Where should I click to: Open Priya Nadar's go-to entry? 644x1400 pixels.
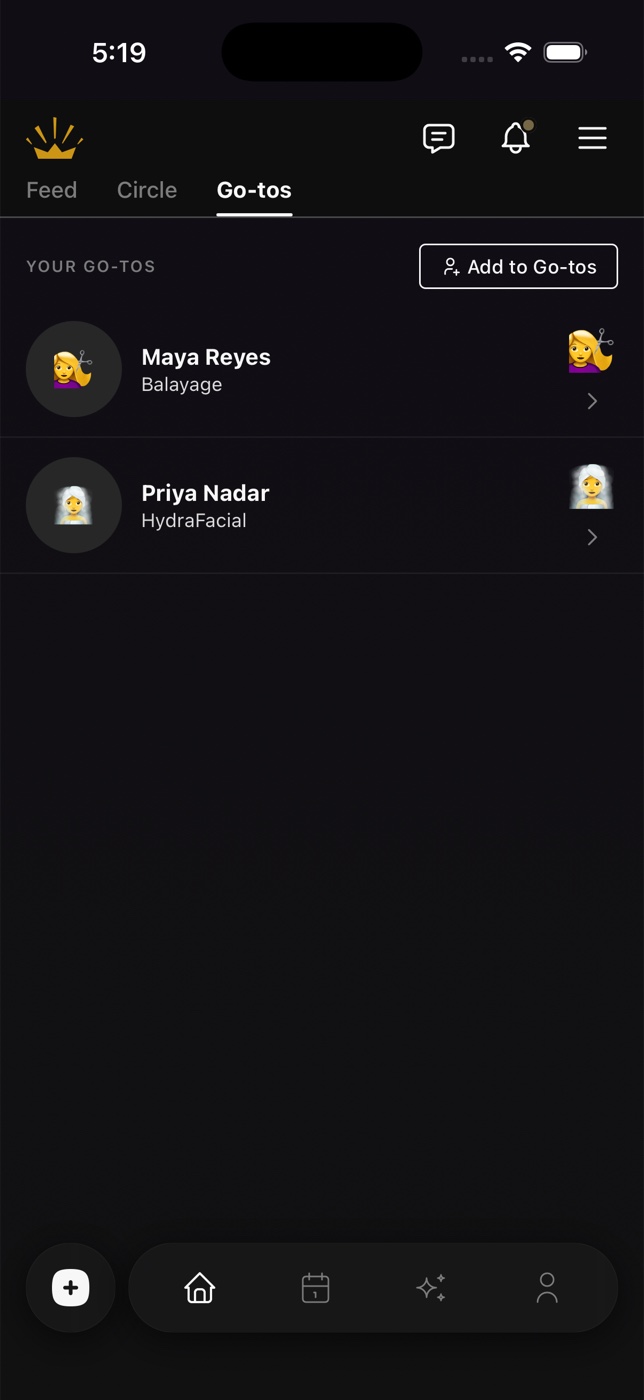[322, 505]
